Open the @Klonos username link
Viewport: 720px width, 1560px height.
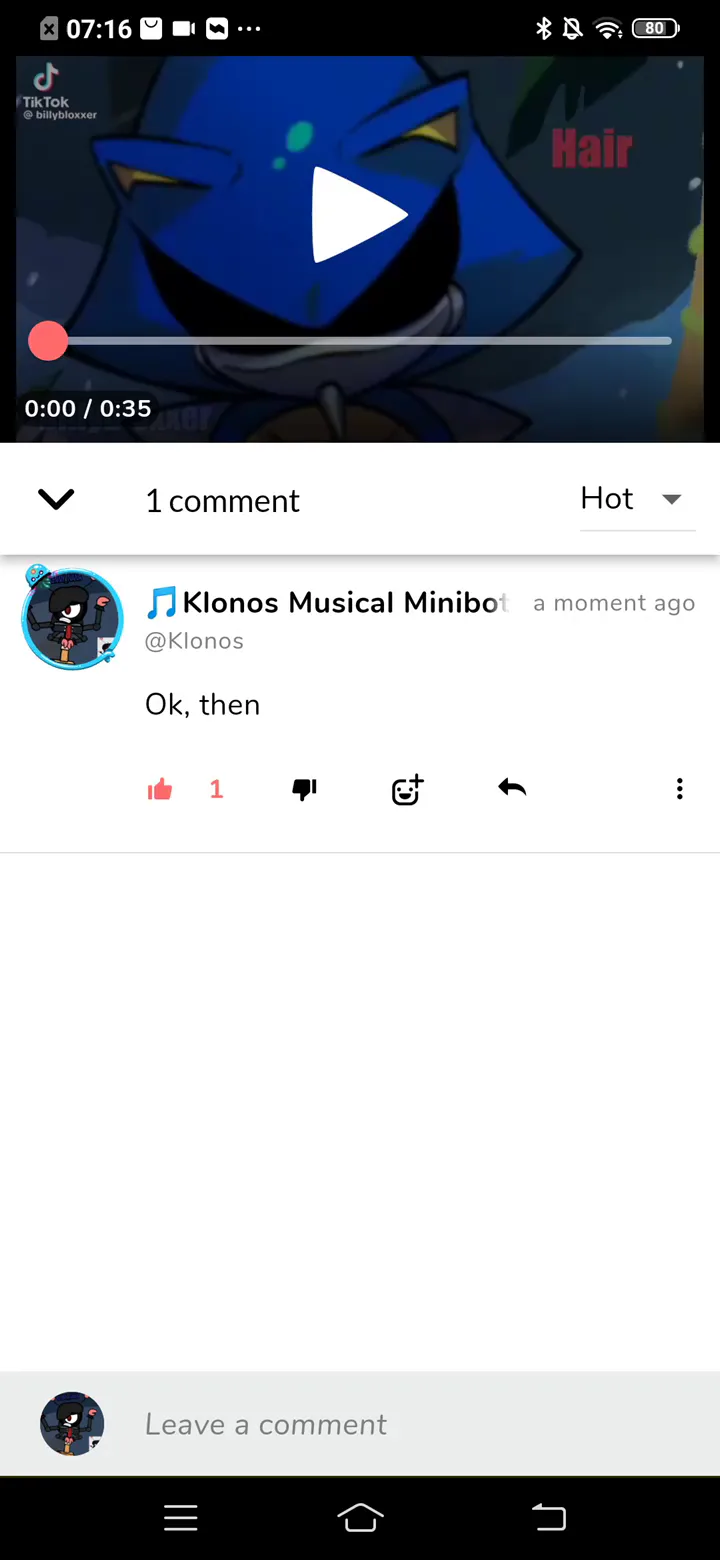coord(194,642)
